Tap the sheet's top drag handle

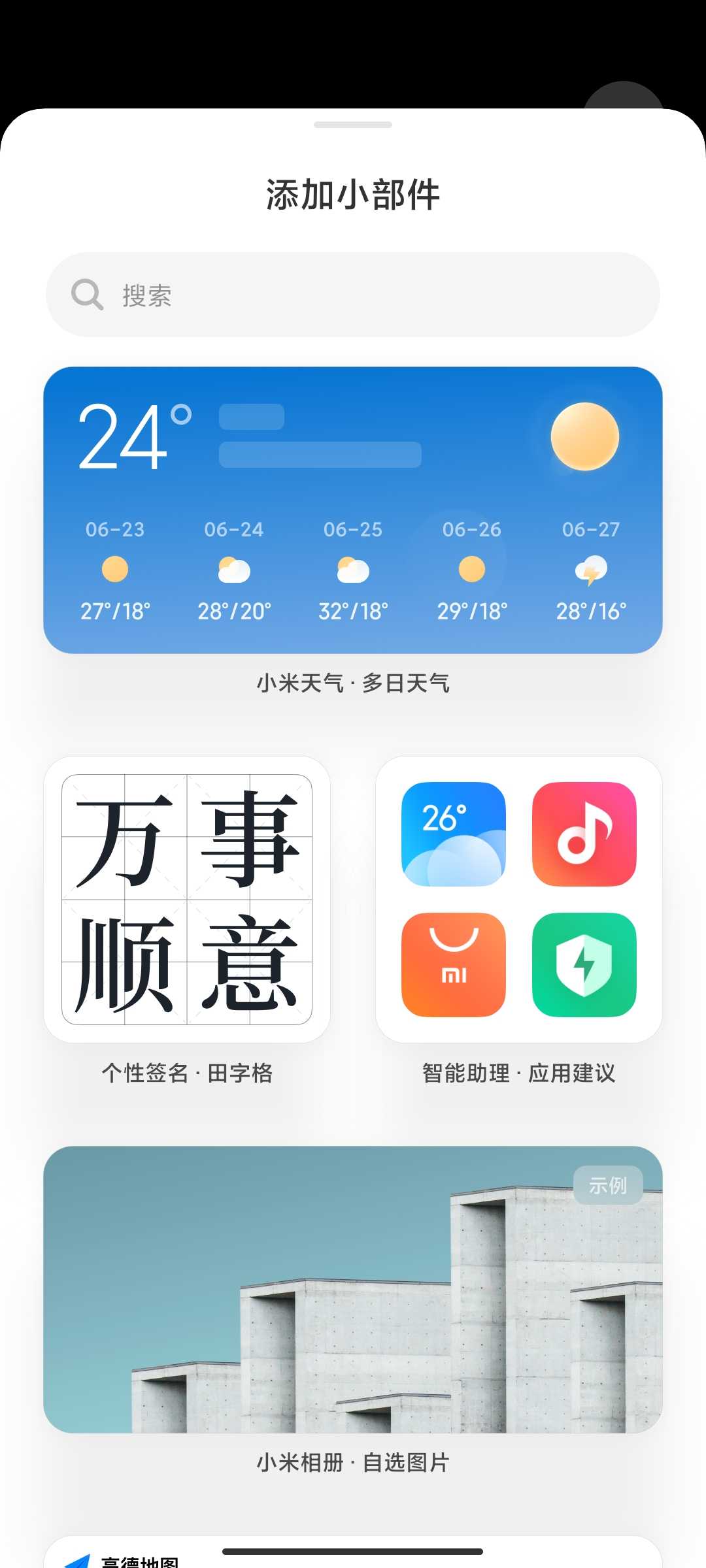353,125
